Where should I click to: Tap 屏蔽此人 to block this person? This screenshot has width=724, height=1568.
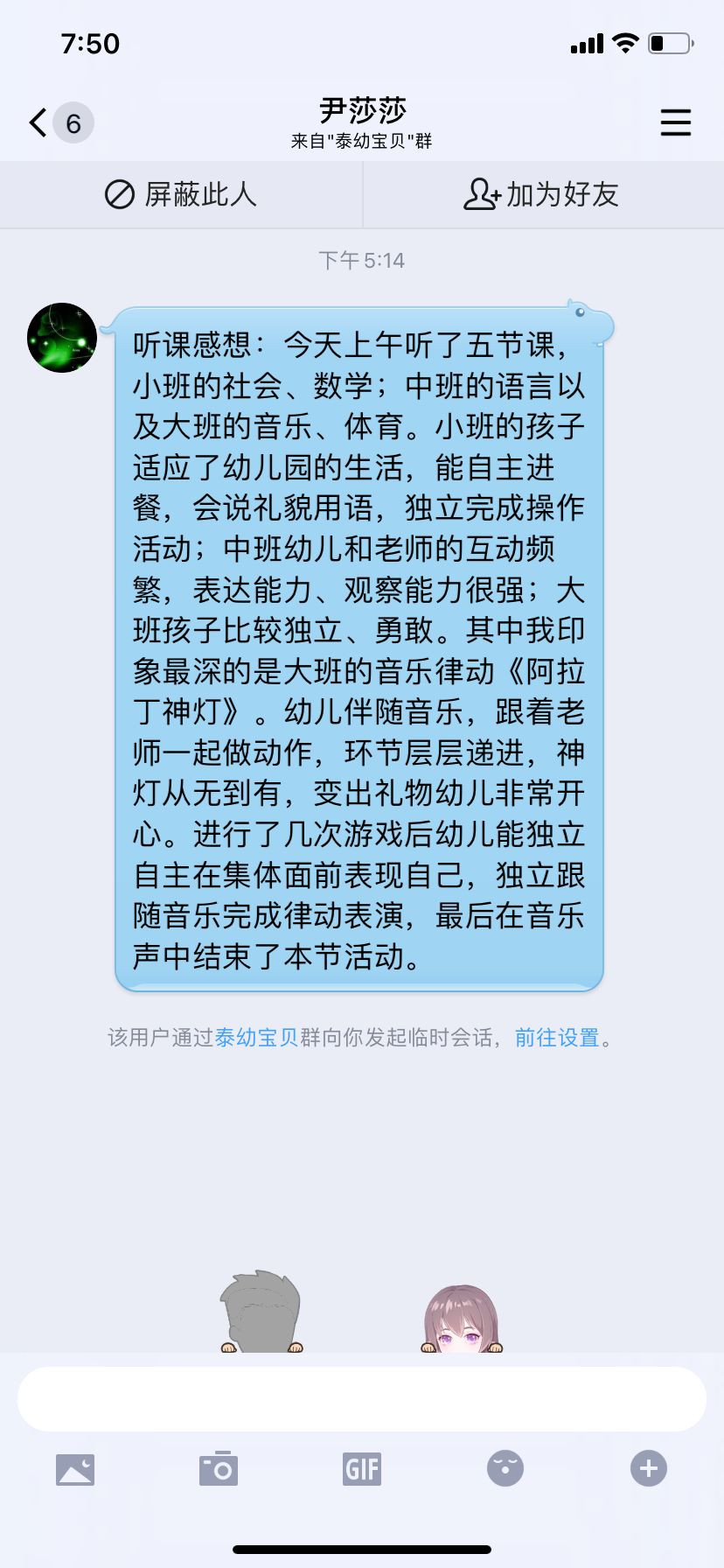pos(181,194)
